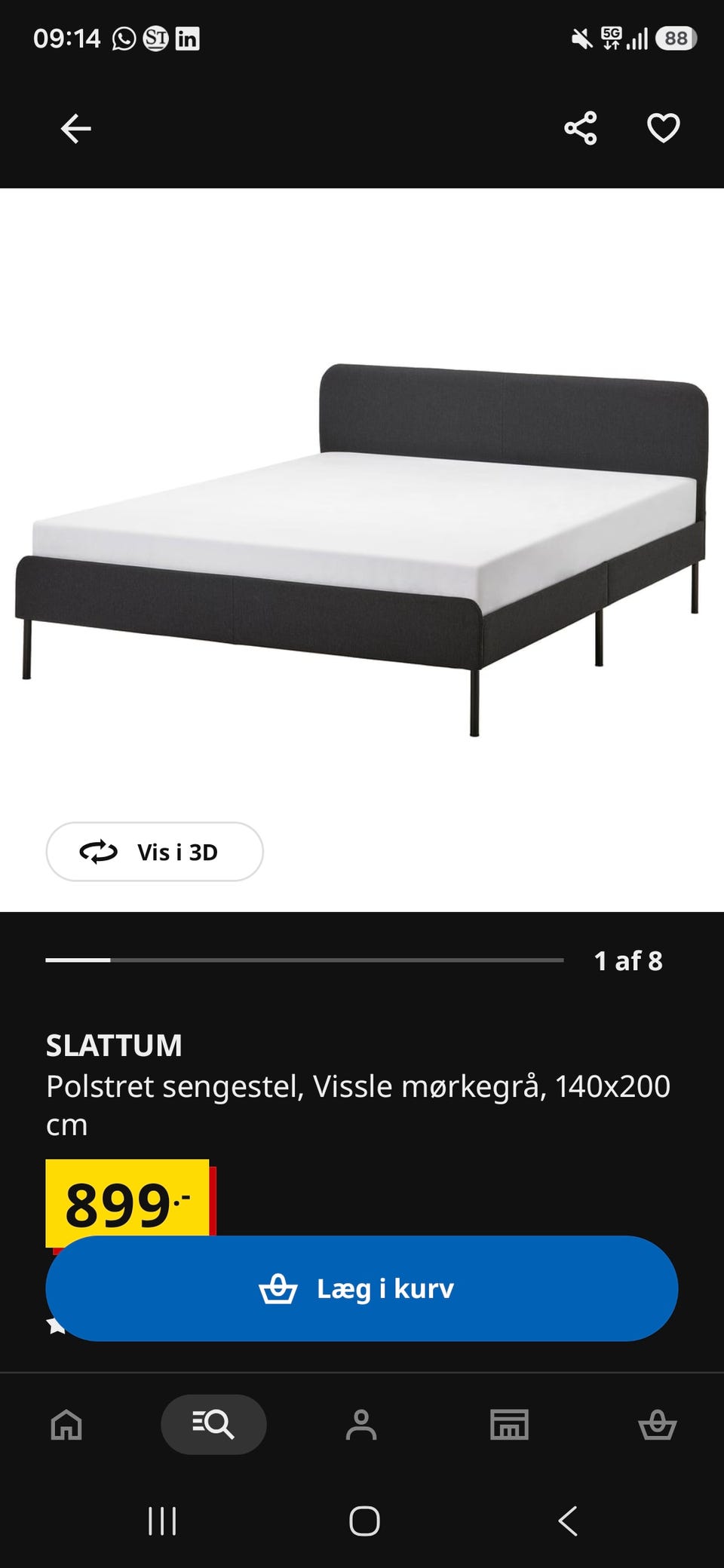Open the store tab
Image resolution: width=724 pixels, height=1568 pixels.
(509, 1425)
